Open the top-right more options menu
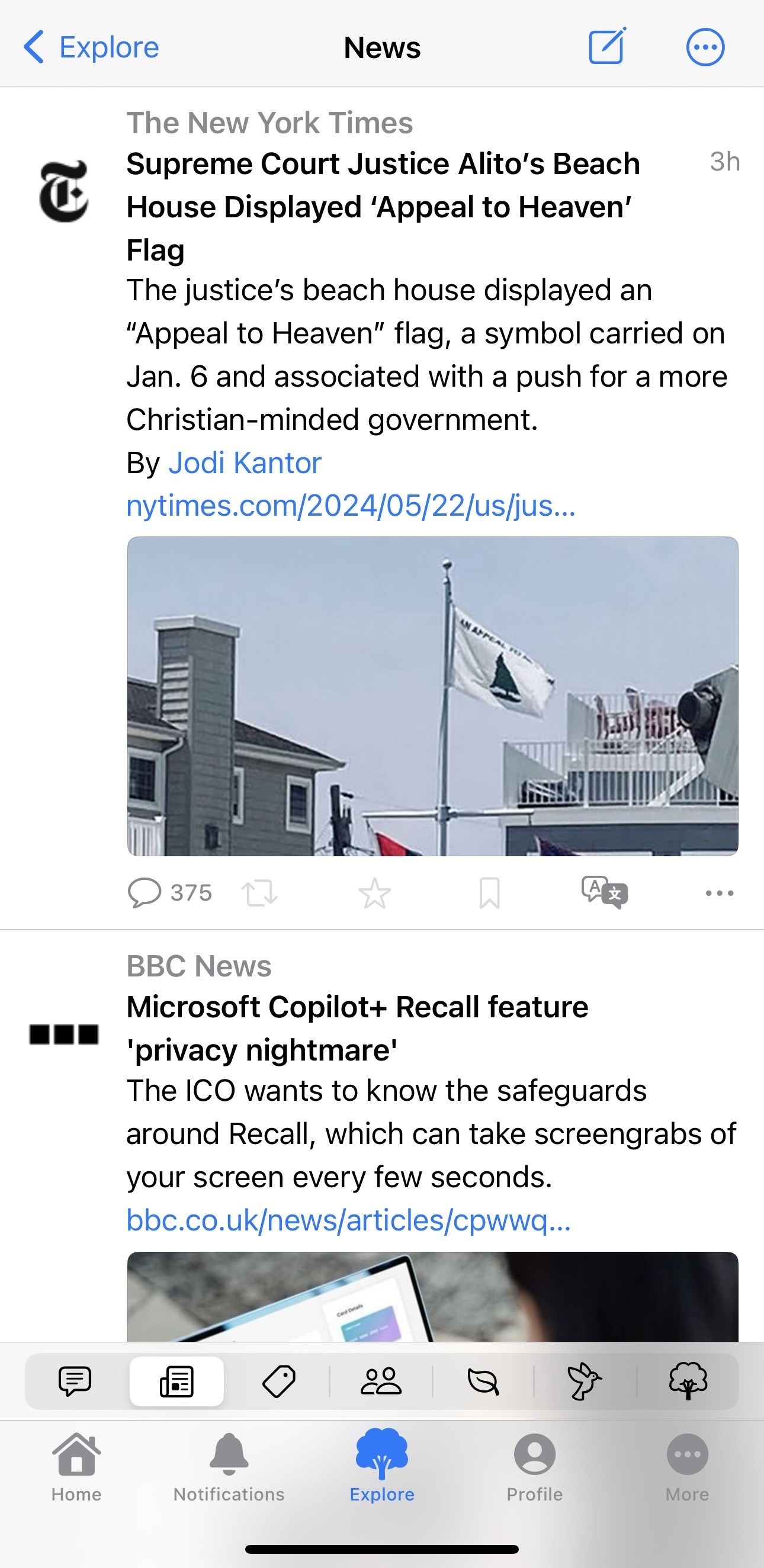This screenshot has width=764, height=1568. [705, 47]
